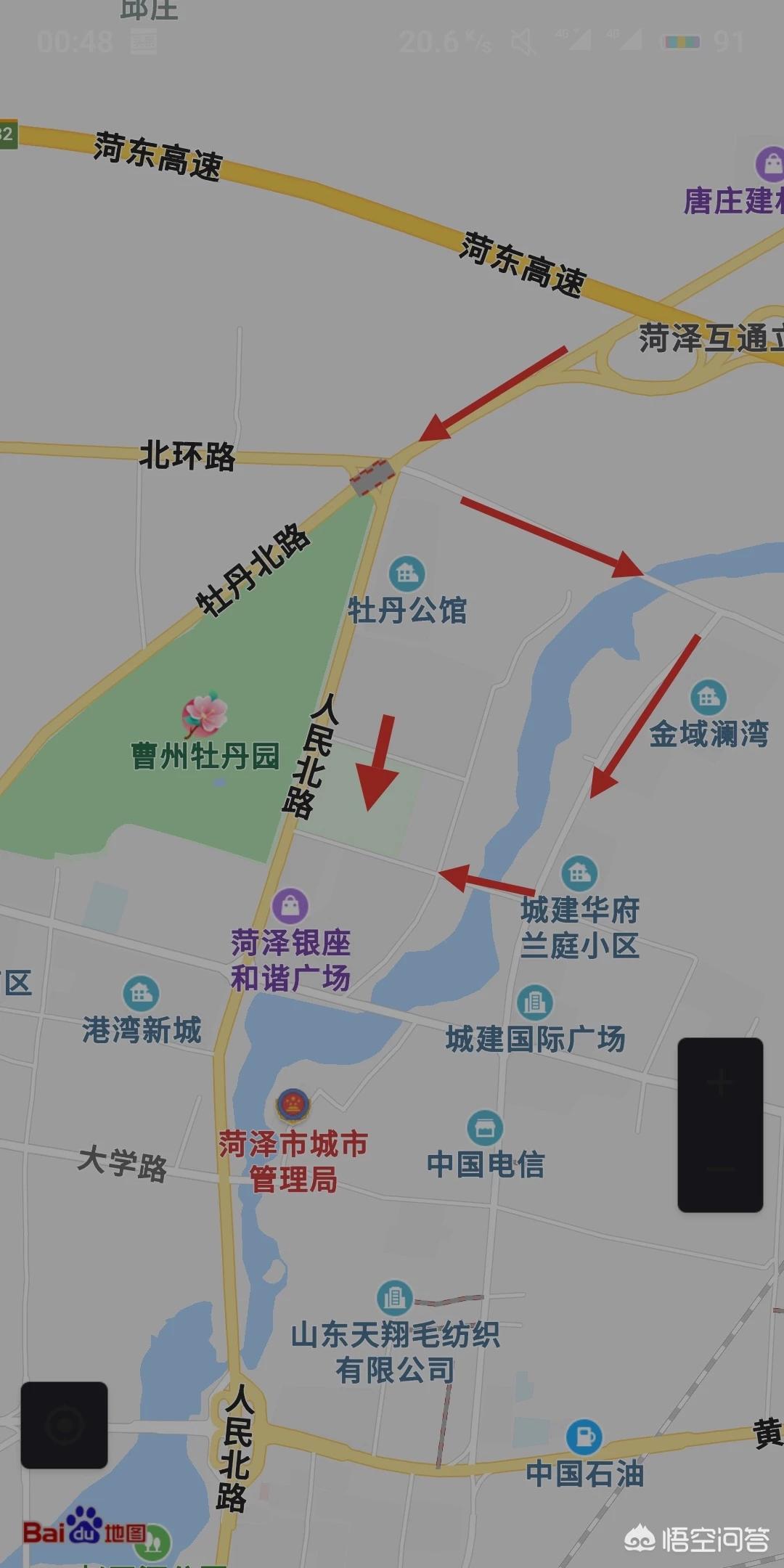784x1568 pixels.
Task: Select the 金域澜湾 residential marker icon
Action: (x=709, y=695)
